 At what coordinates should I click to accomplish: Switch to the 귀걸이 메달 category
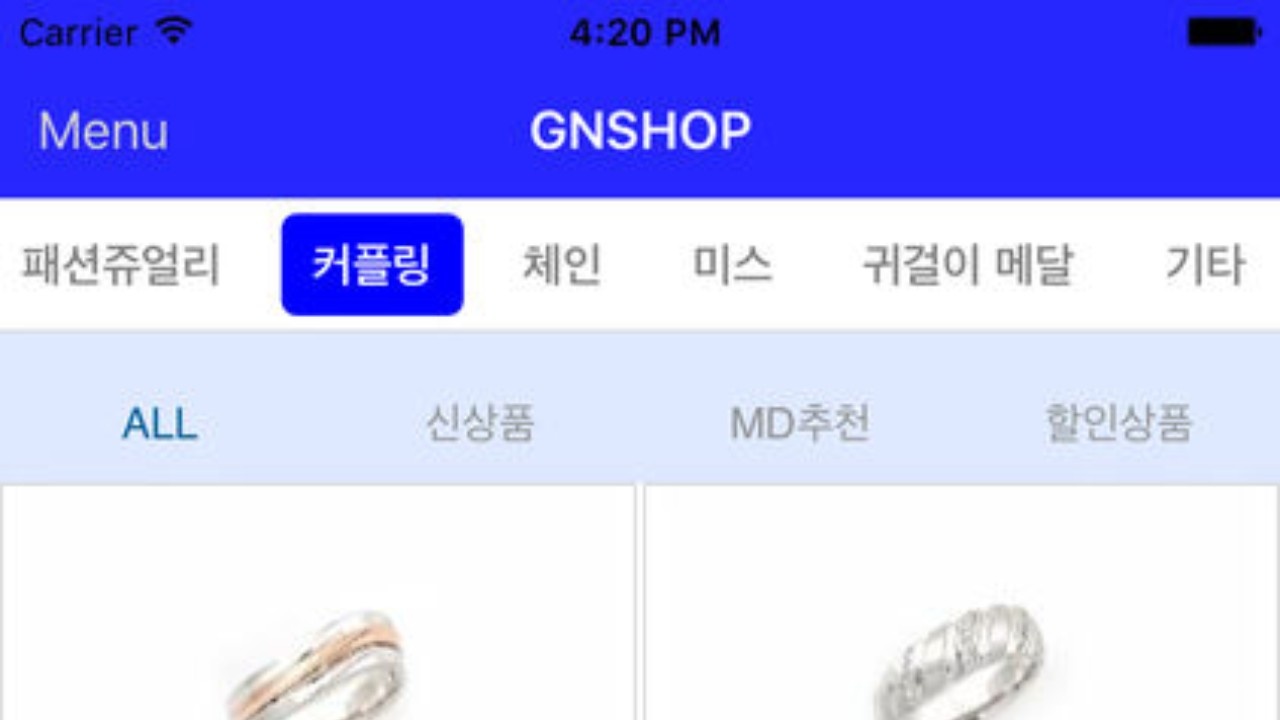pyautogui.click(x=967, y=265)
